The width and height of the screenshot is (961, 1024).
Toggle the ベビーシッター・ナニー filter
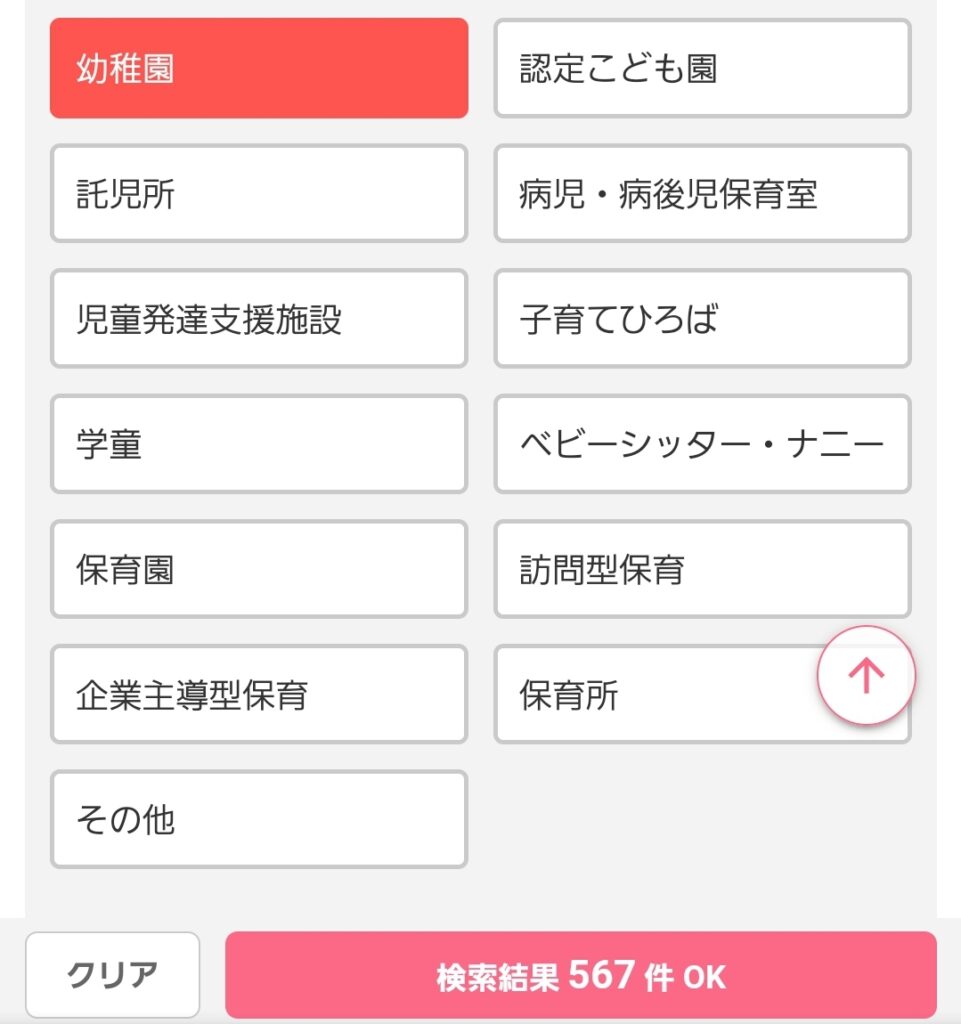702,444
